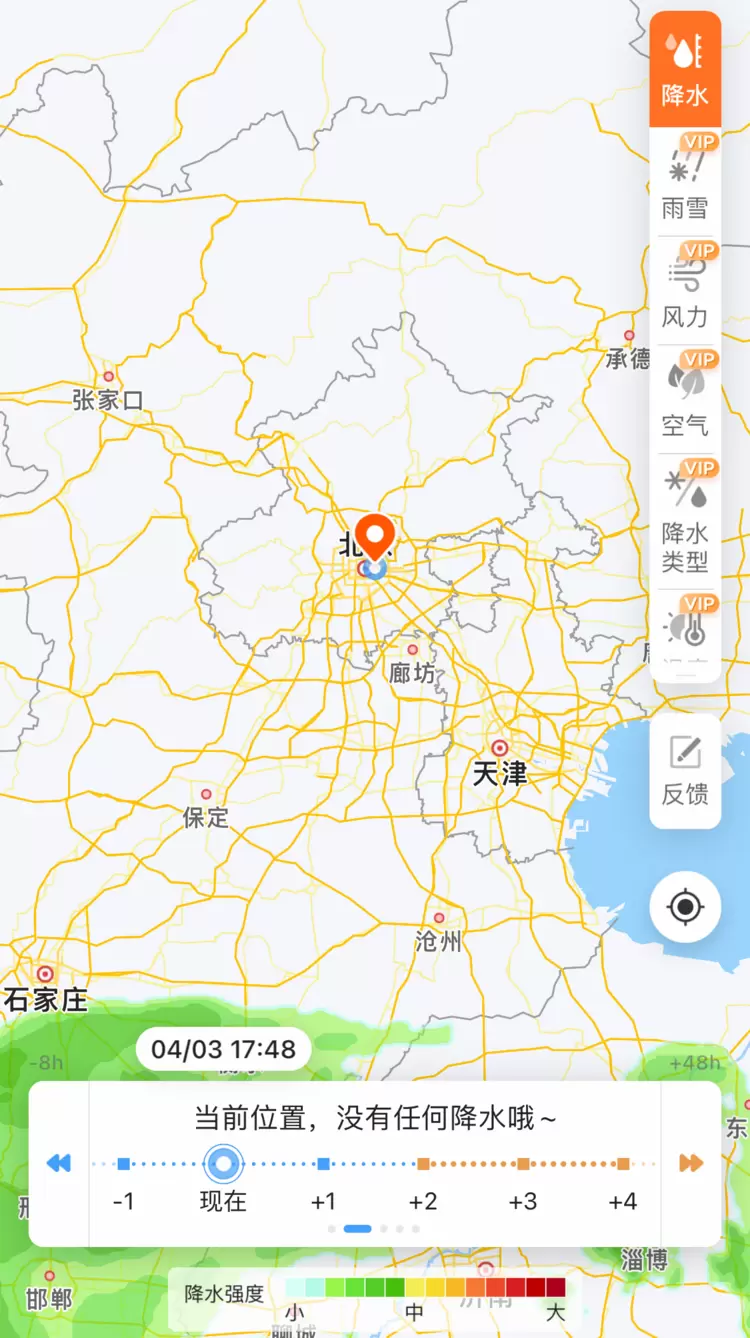Open the 反馈 feedback button
750x1338 pixels.
pos(685,771)
